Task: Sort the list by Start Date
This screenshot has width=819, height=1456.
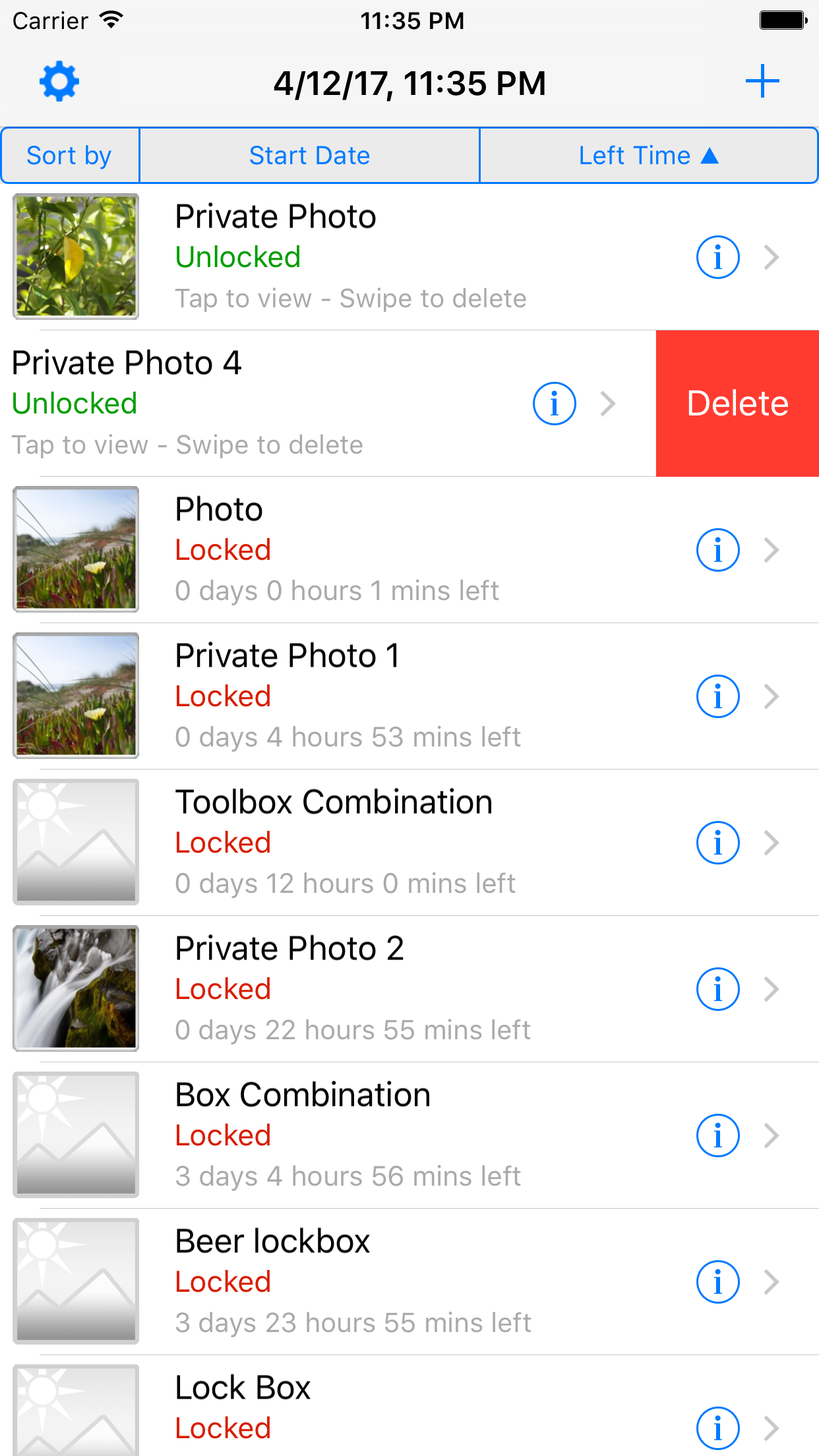Action: (x=309, y=155)
